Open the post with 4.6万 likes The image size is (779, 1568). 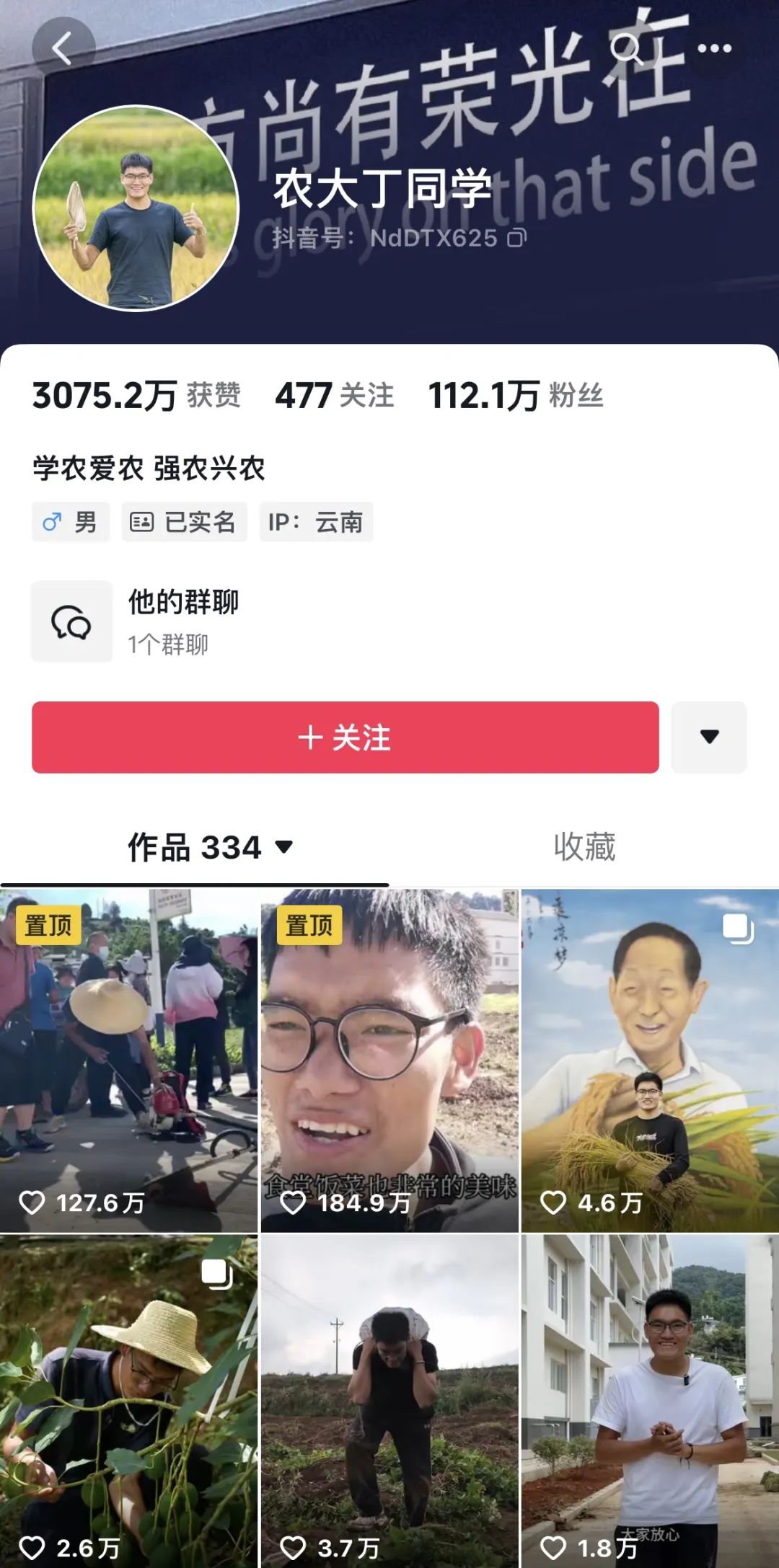(x=651, y=1060)
